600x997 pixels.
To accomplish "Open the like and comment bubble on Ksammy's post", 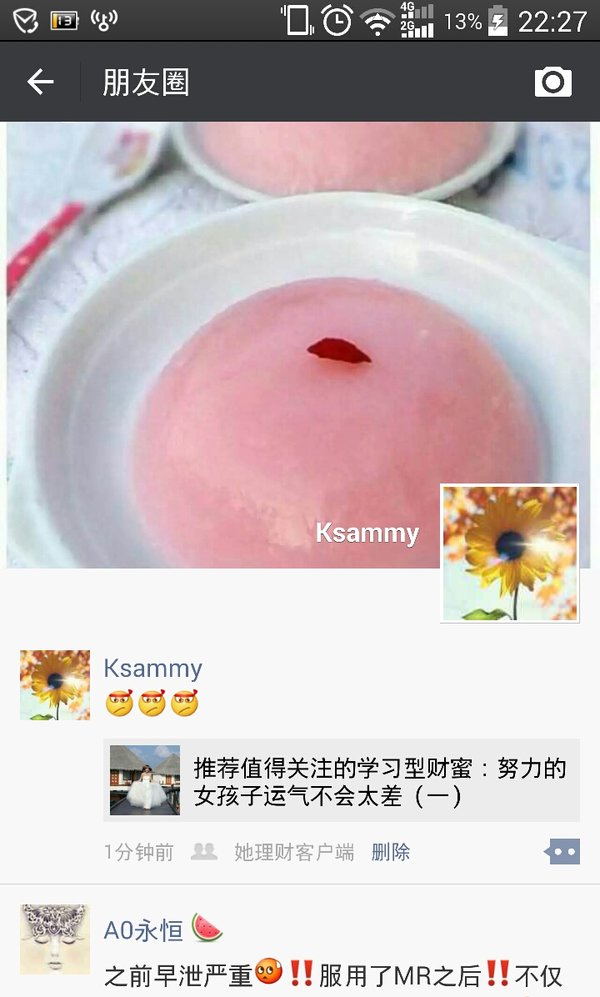I will (x=562, y=851).
